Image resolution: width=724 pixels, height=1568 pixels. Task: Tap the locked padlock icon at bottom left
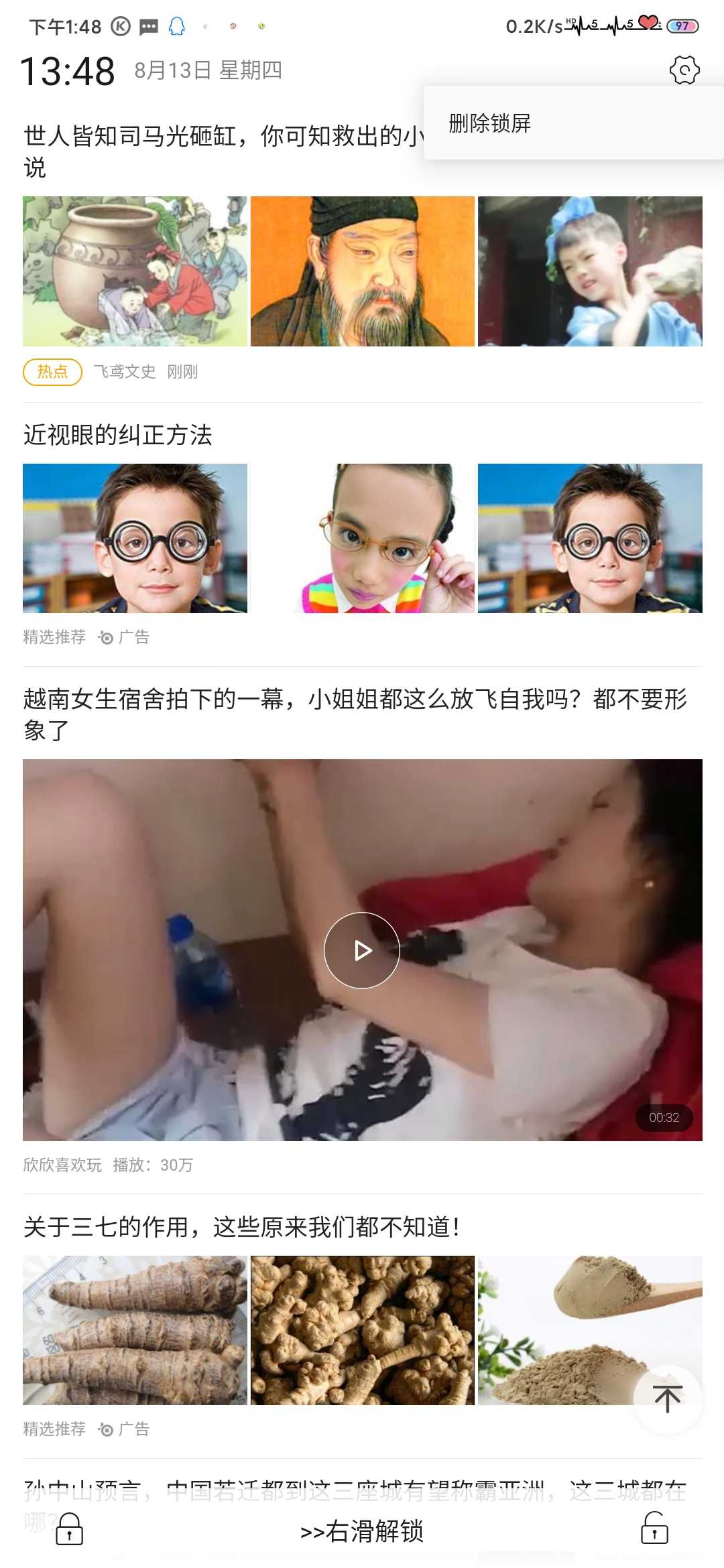(x=69, y=1529)
